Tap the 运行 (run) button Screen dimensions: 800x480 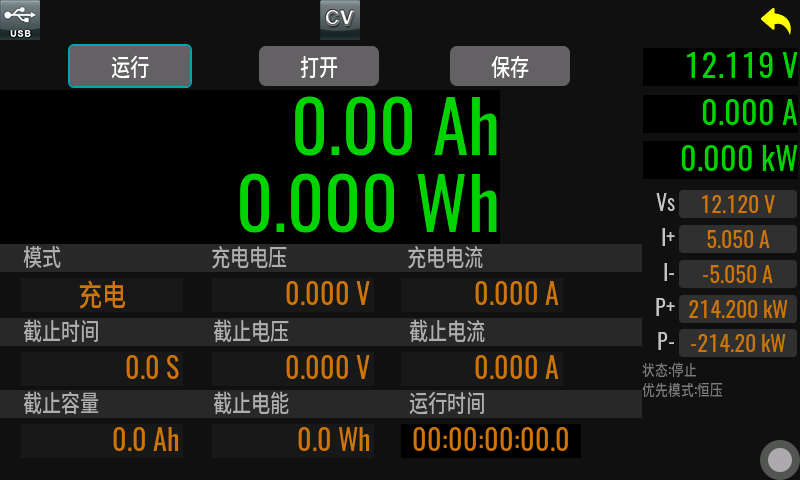click(130, 66)
